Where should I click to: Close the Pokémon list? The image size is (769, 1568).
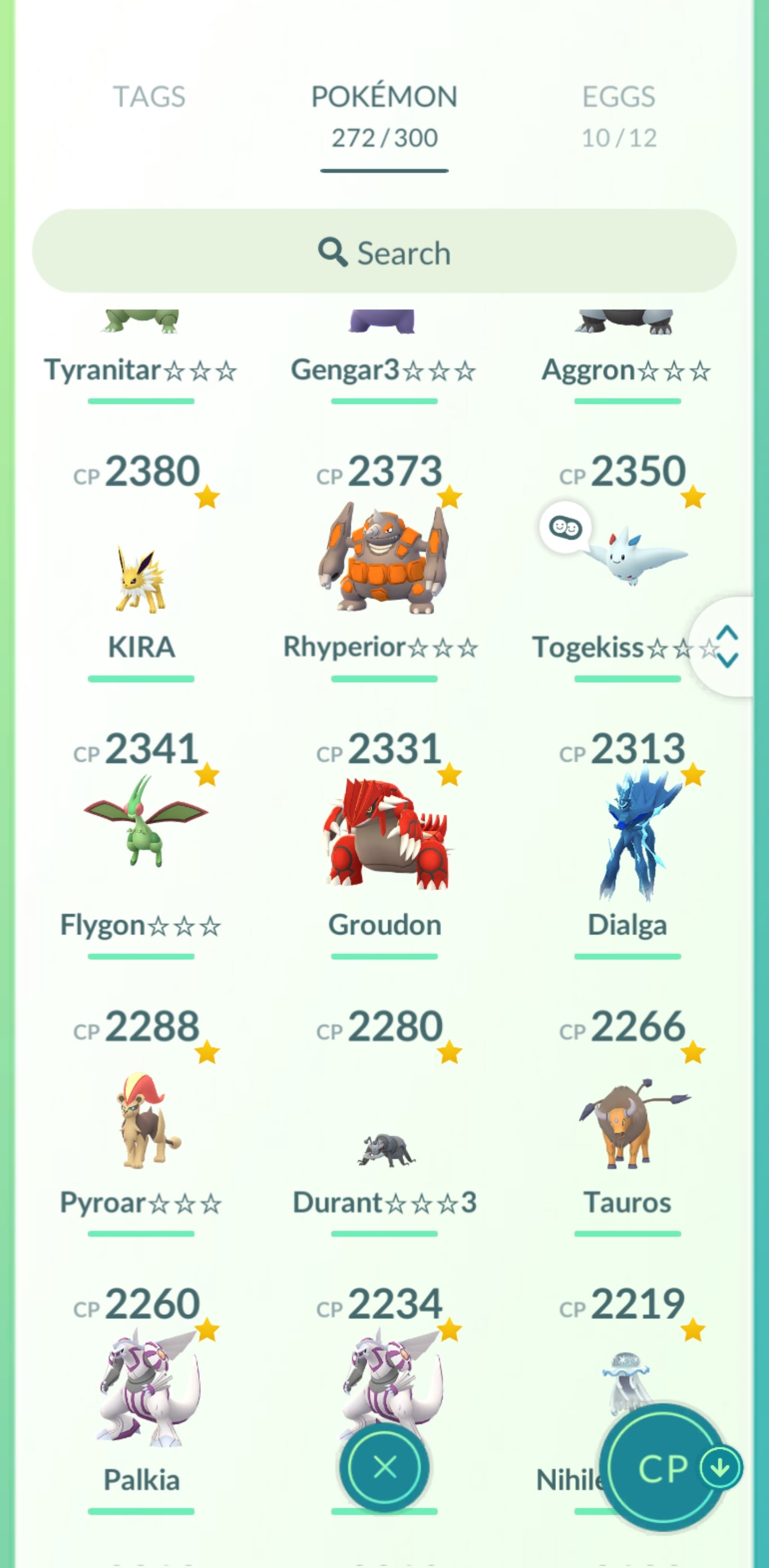coord(384,1467)
